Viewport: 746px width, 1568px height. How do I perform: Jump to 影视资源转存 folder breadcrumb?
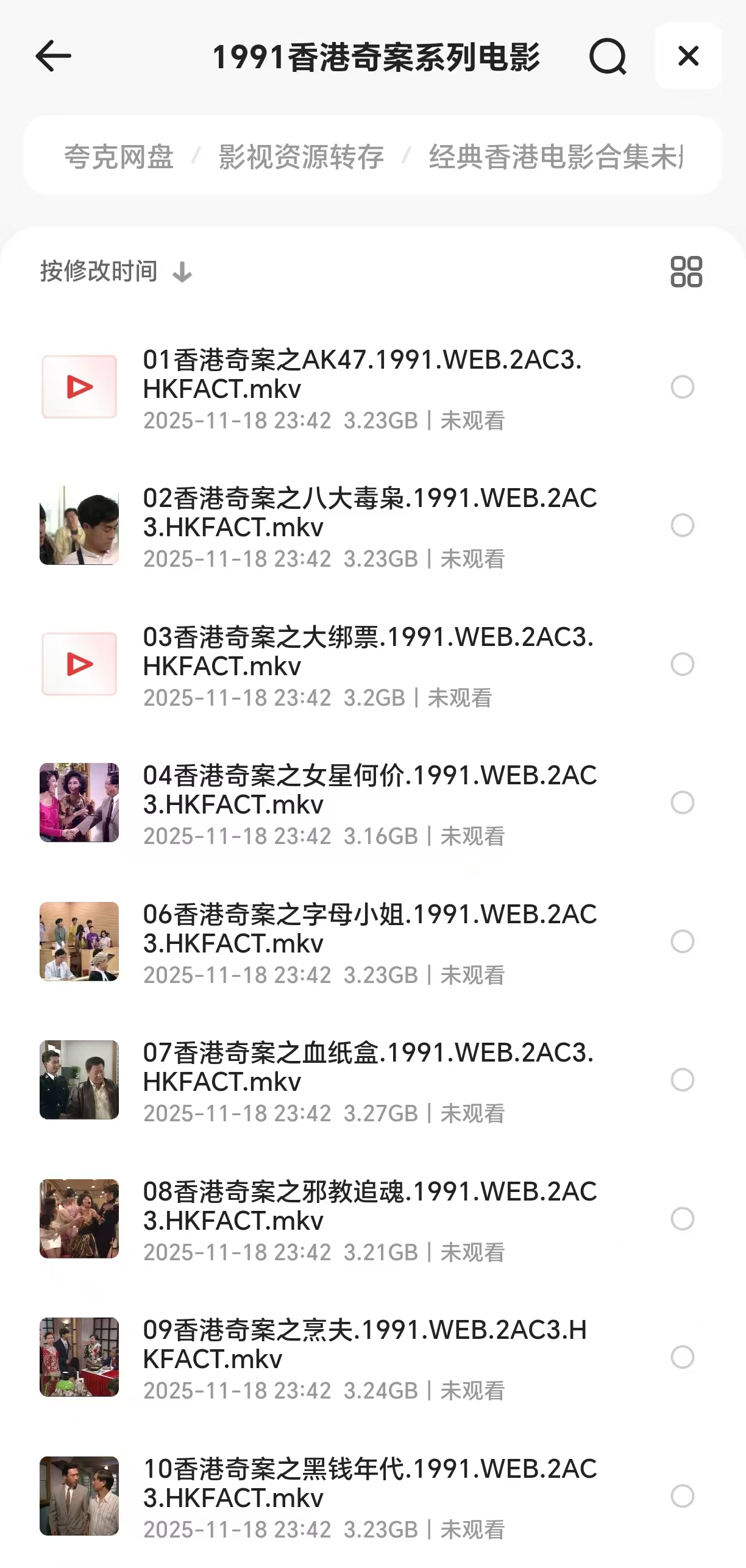pyautogui.click(x=301, y=157)
